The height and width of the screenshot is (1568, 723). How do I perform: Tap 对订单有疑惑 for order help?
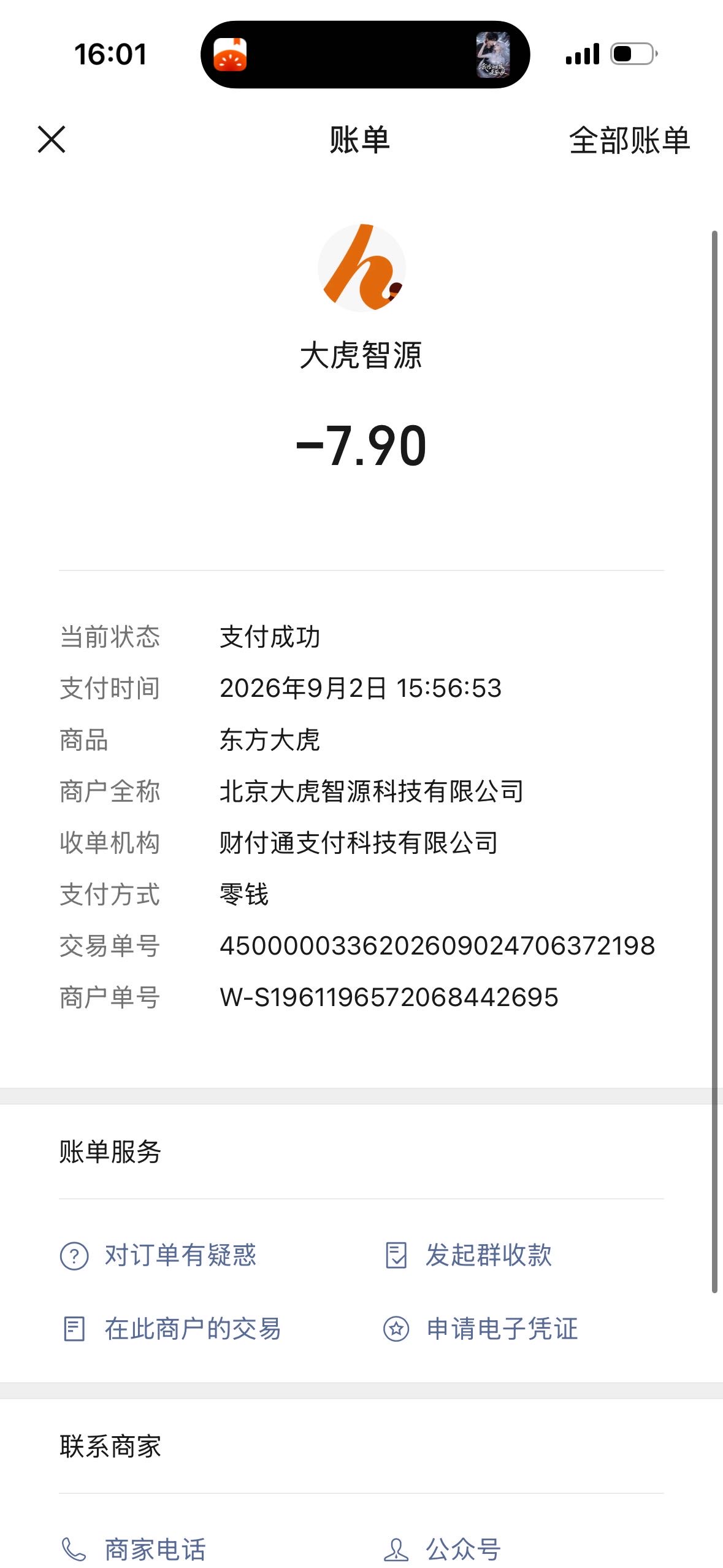point(158,1255)
